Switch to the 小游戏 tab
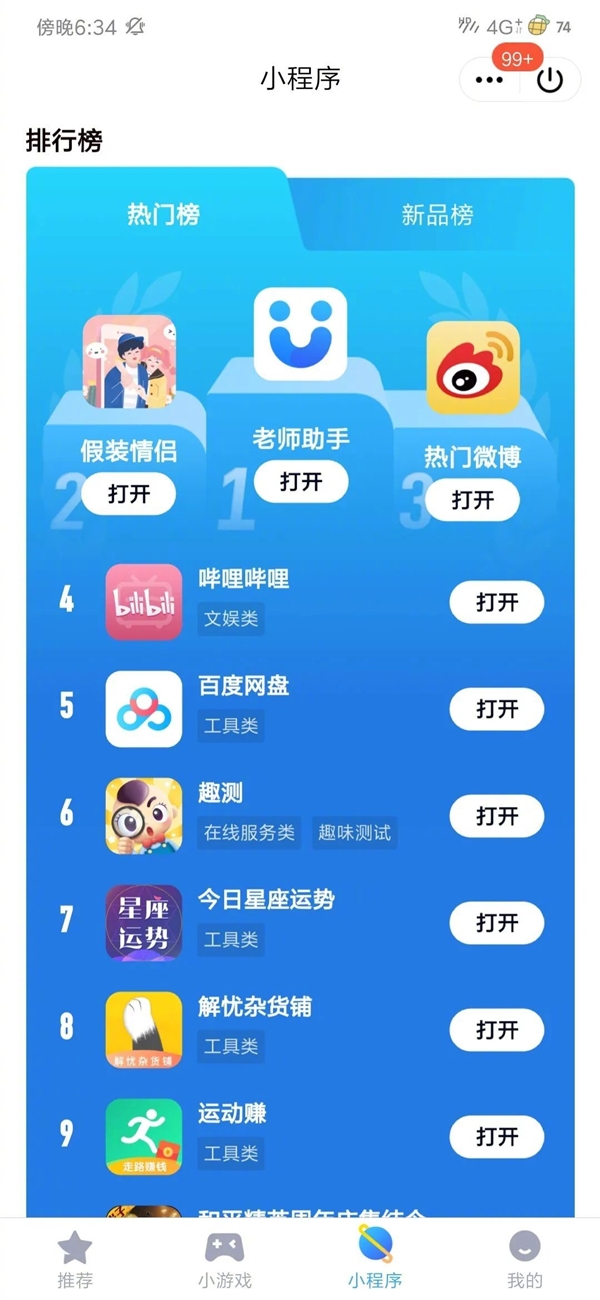The height and width of the screenshot is (1300, 600). click(225, 1257)
